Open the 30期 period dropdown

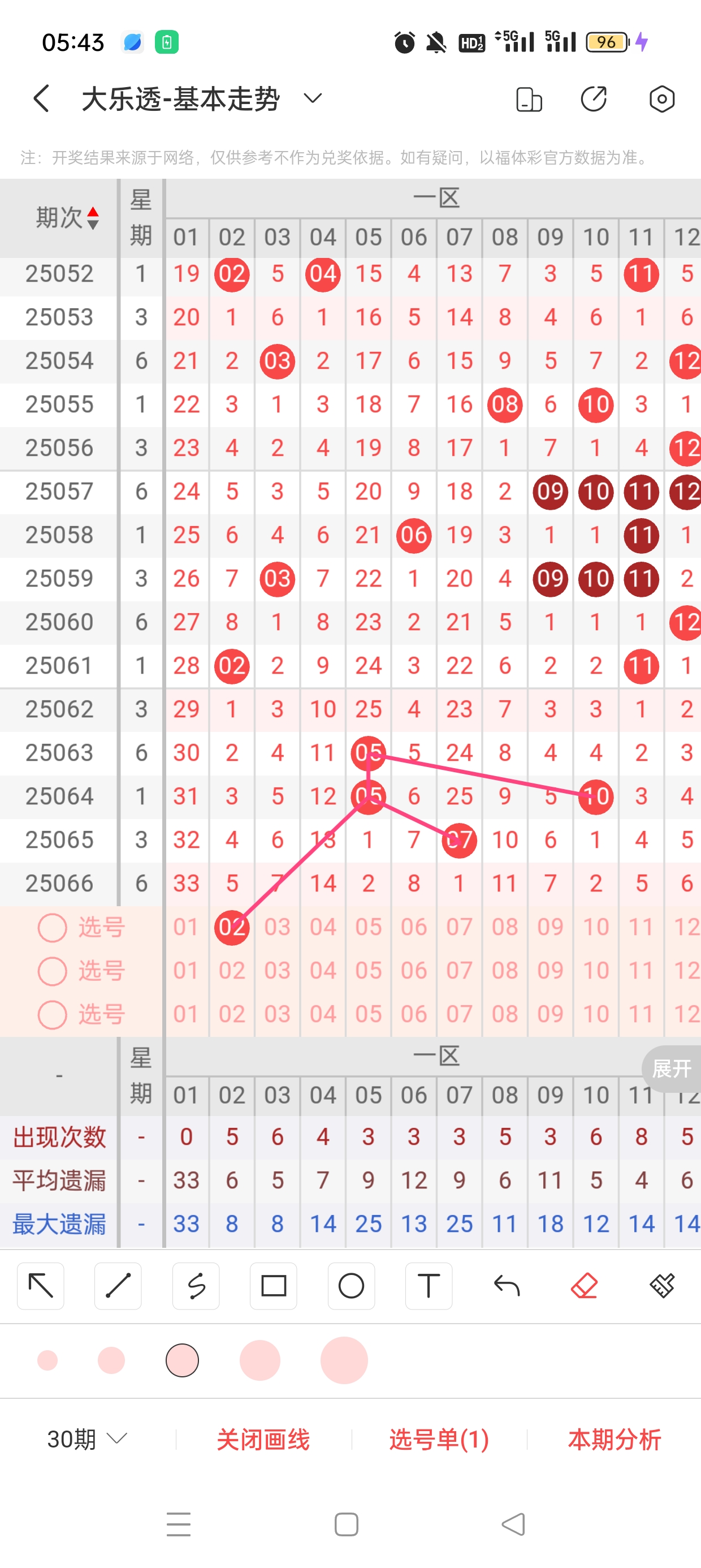(87, 1440)
